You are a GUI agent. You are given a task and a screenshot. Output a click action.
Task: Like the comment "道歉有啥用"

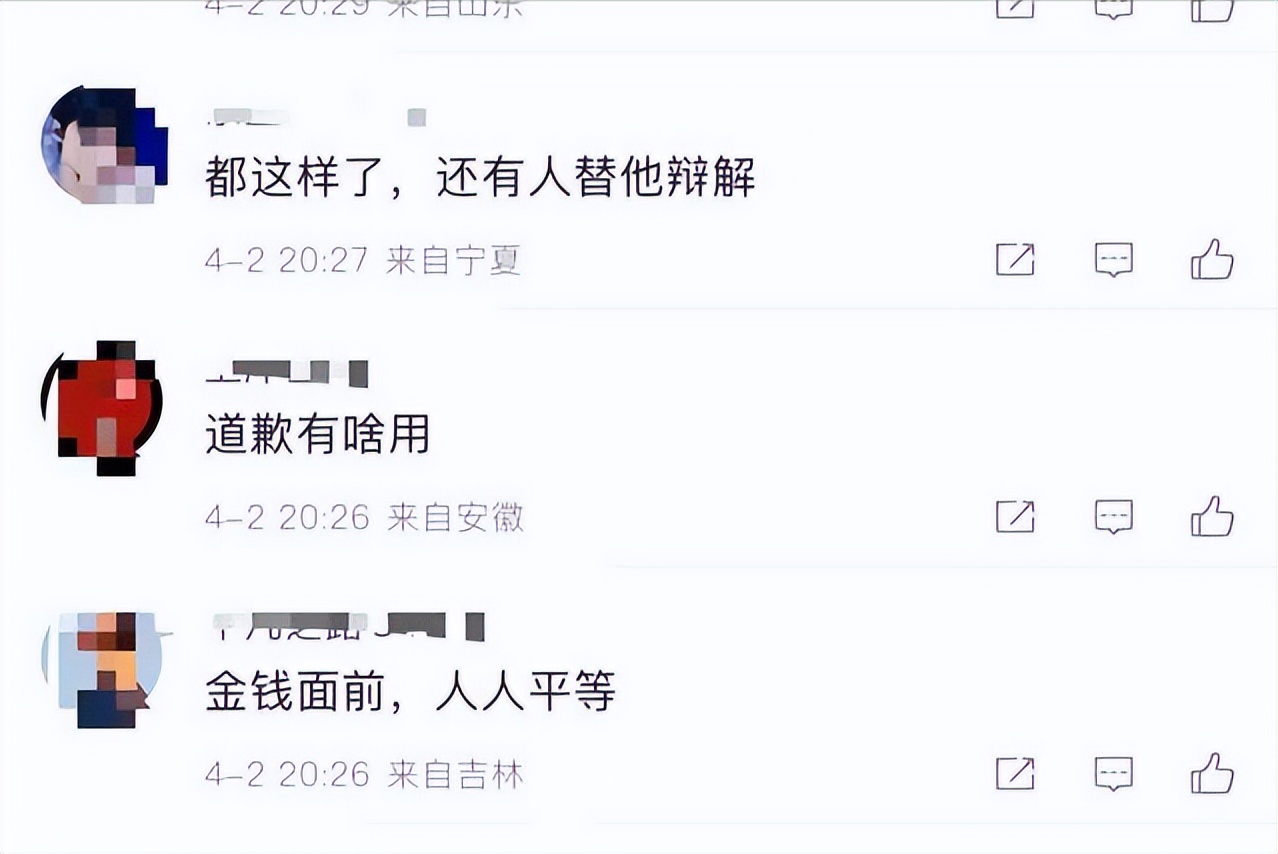click(1212, 517)
